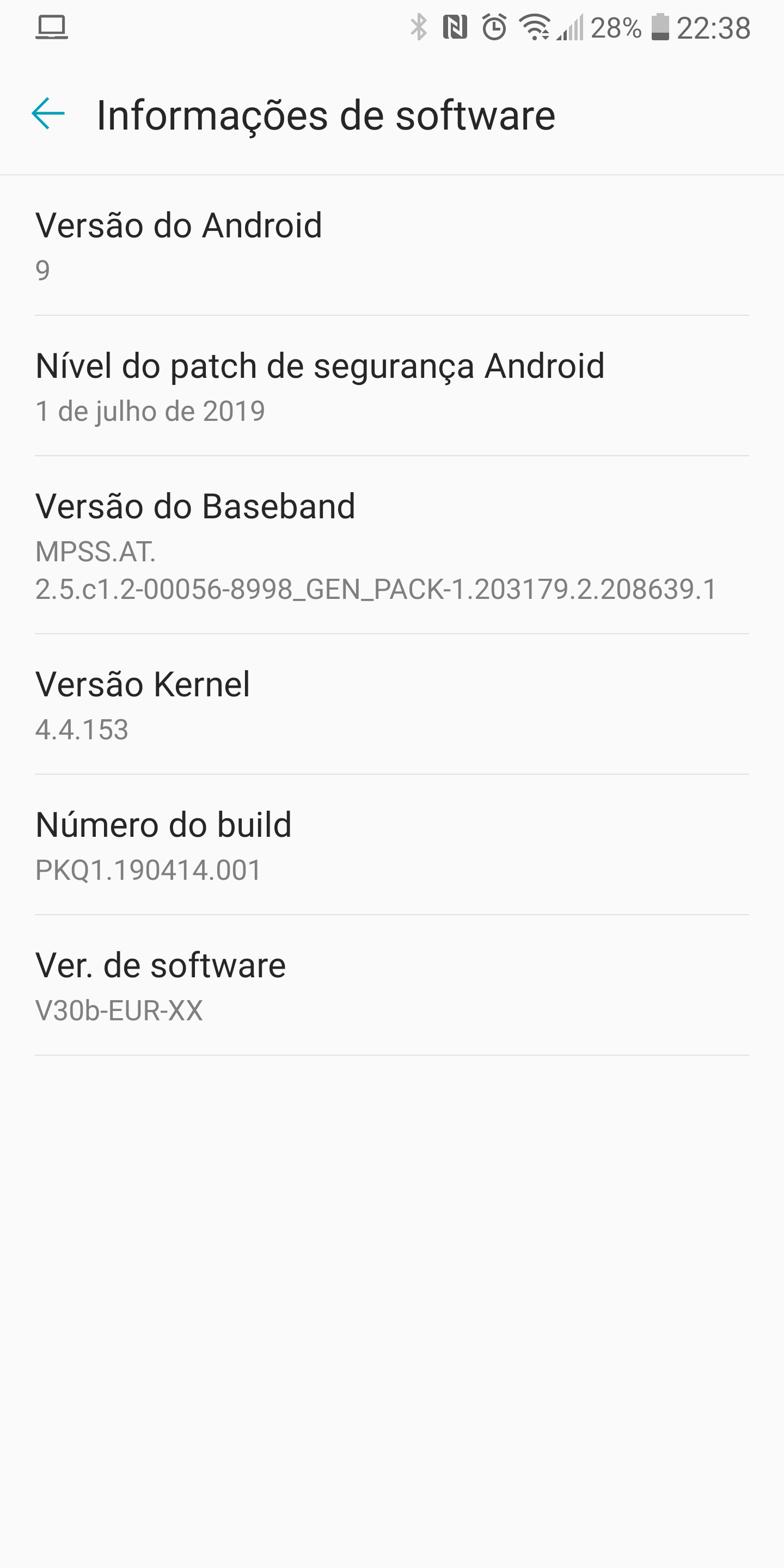Viewport: 784px width, 1568px height.
Task: Select the Ver. de software row
Action: 392,985
